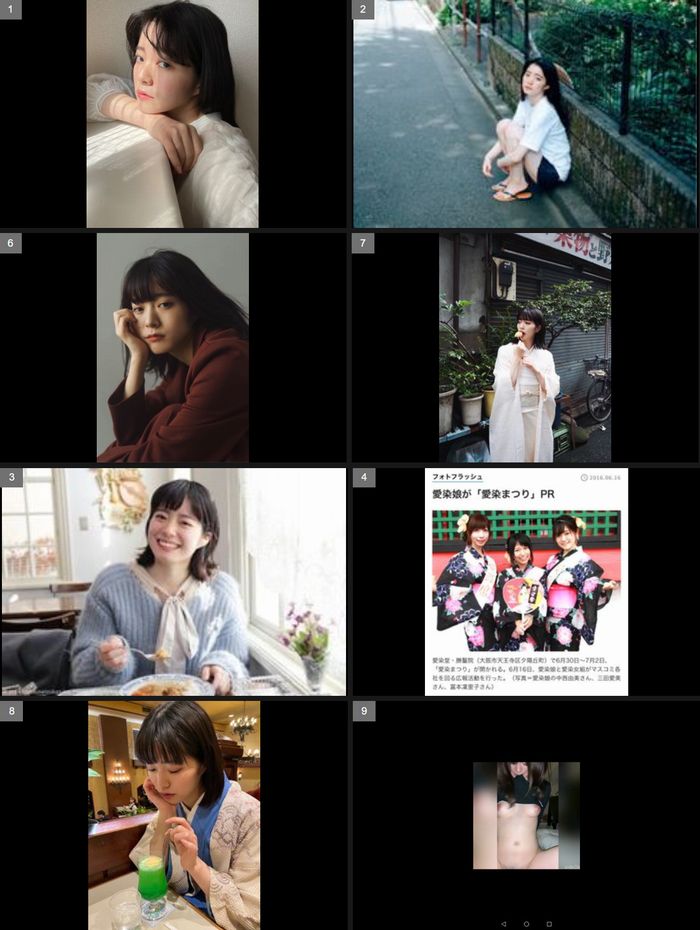Tap the system back button
Image resolution: width=700 pixels, height=930 pixels.
click(503, 923)
